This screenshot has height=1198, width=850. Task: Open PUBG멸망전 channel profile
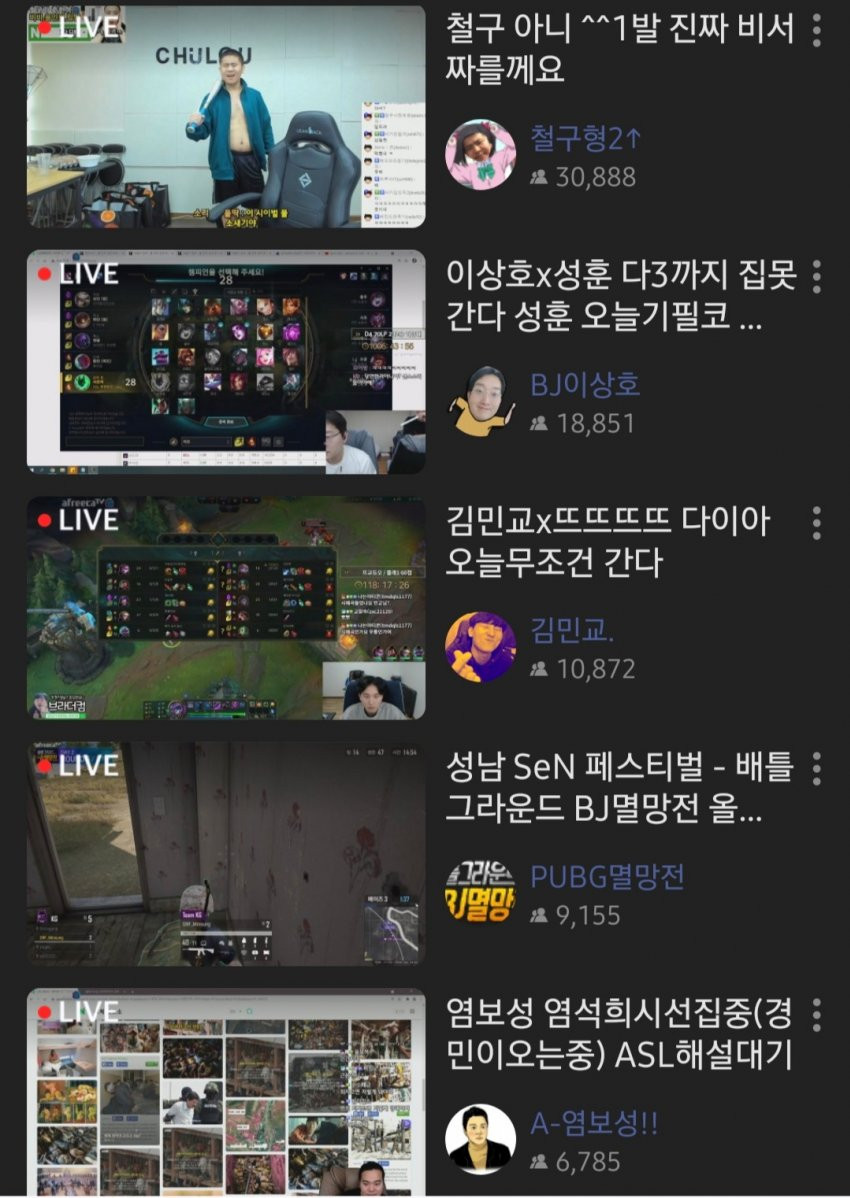[x=480, y=892]
